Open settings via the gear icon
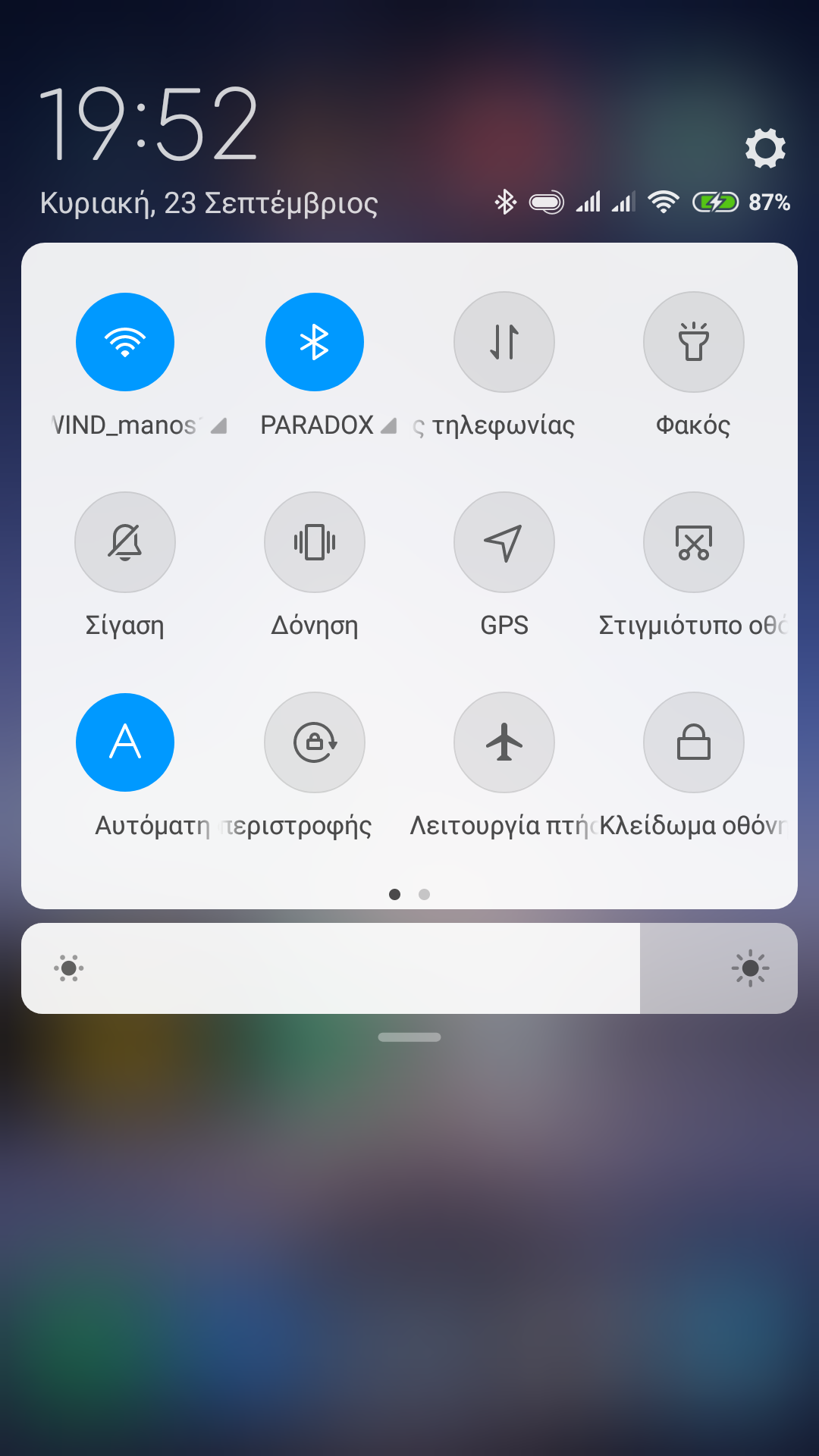The width and height of the screenshot is (819, 1456). tap(765, 148)
